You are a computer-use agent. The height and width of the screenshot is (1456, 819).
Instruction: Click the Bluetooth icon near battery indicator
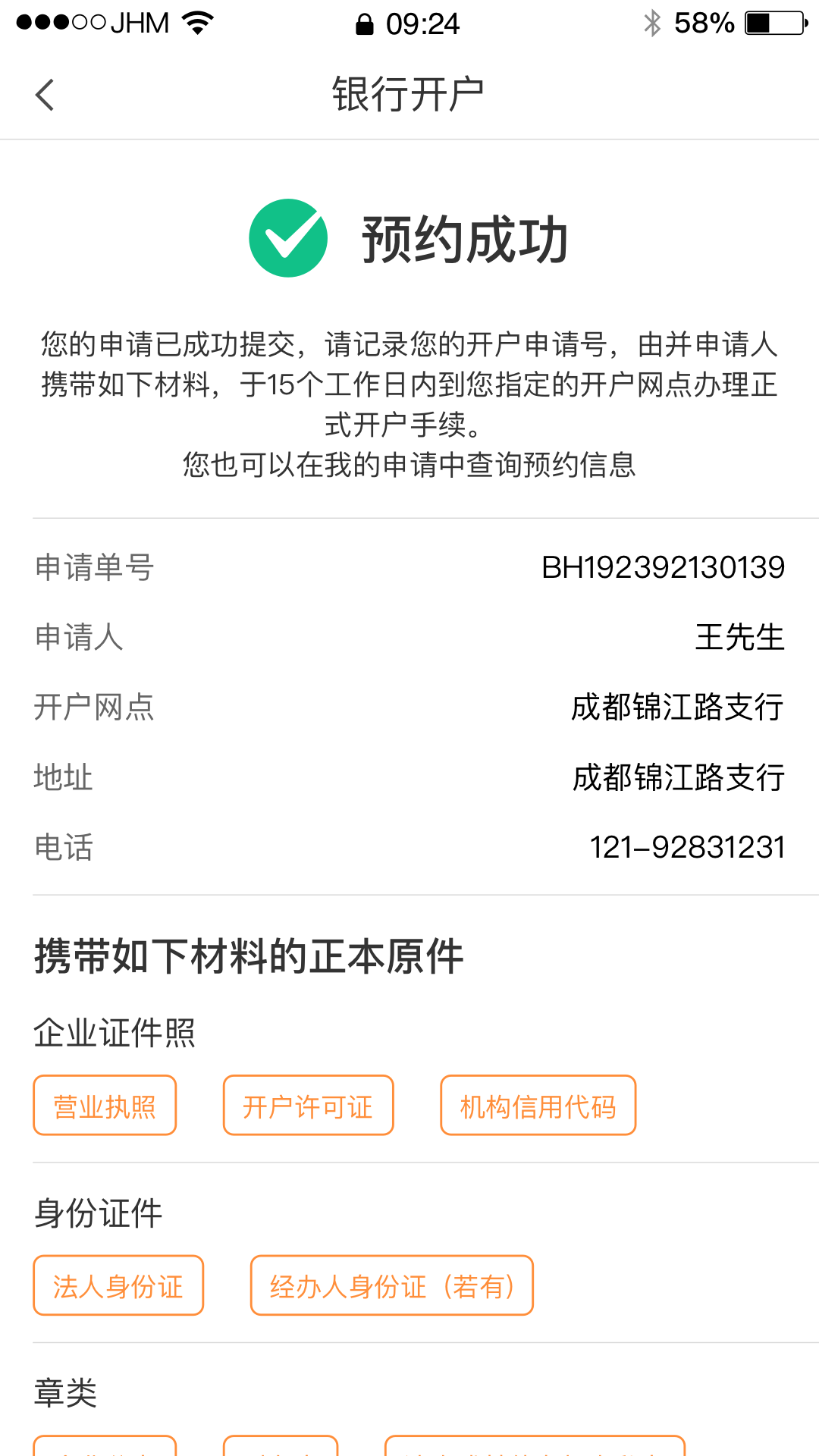coord(651,22)
